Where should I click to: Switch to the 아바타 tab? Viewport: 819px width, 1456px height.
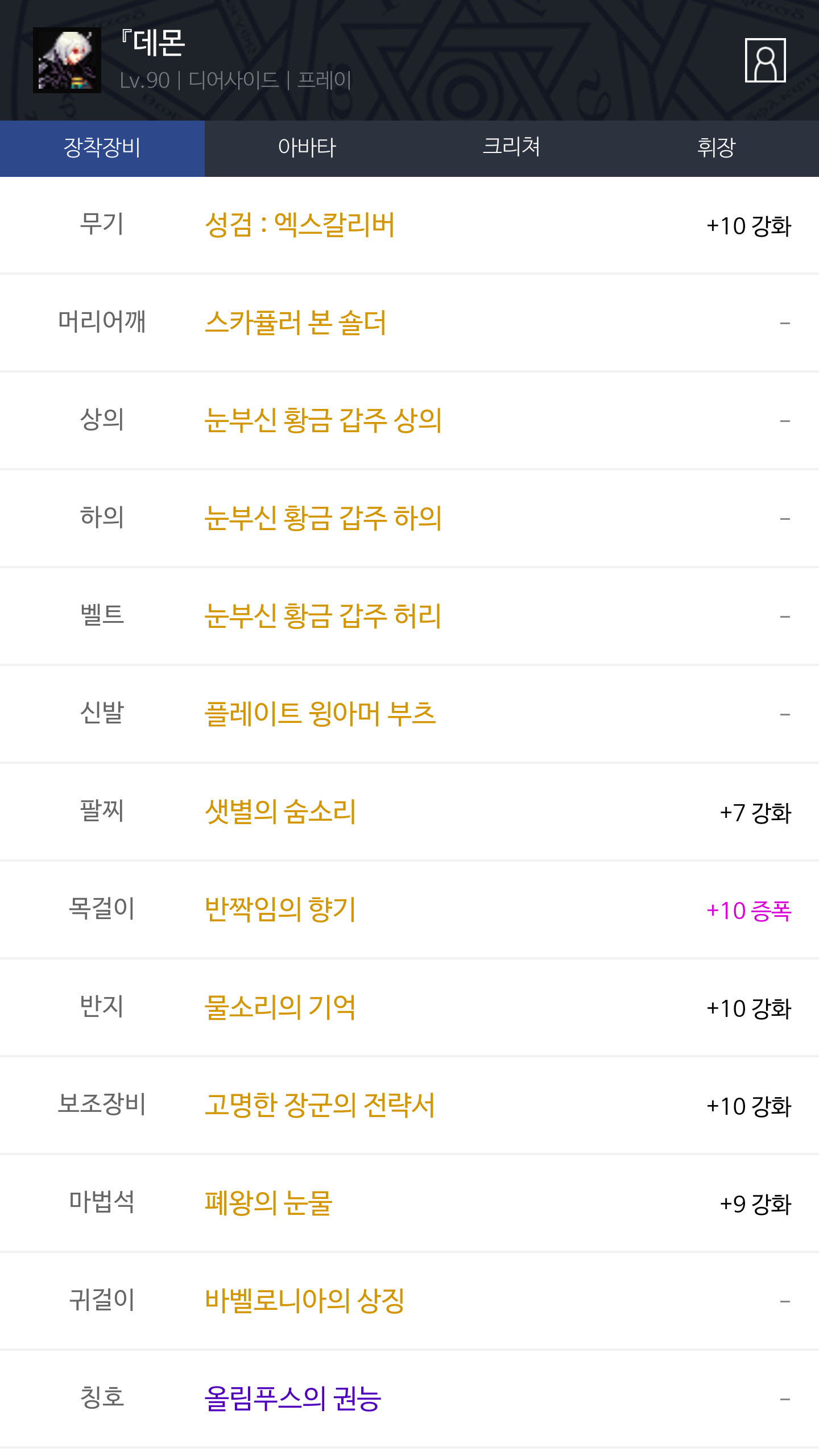click(x=307, y=148)
